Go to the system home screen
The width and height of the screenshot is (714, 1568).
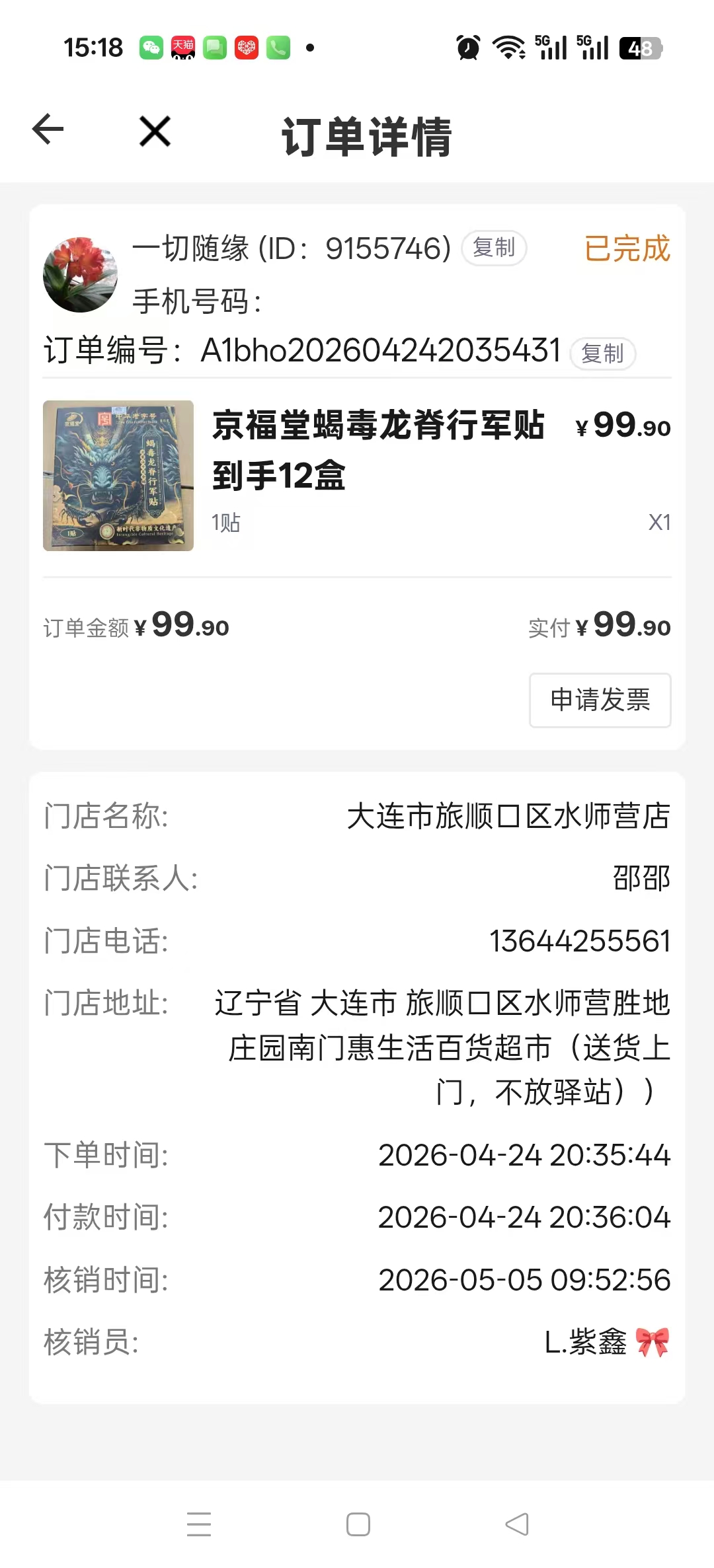(x=358, y=1524)
